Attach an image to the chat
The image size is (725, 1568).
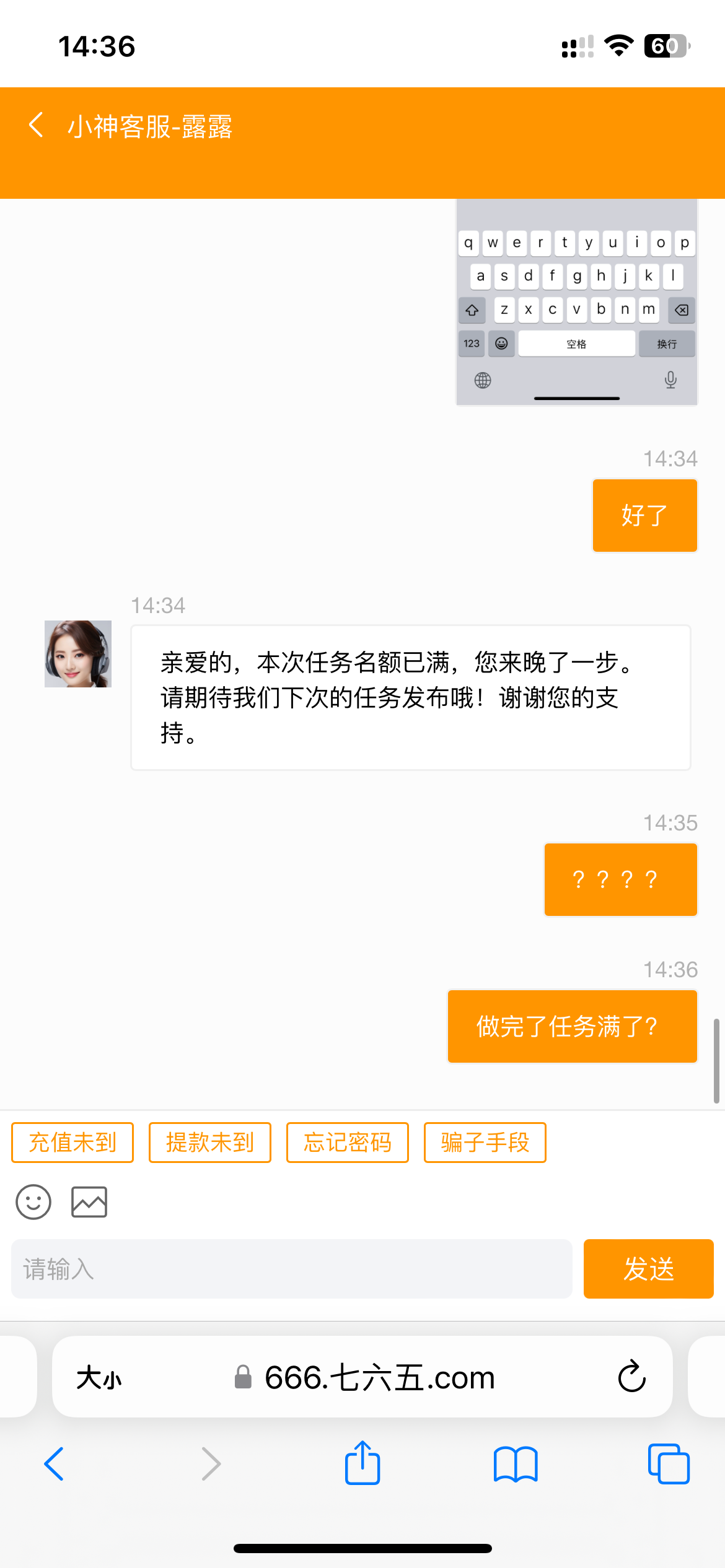tap(89, 1202)
